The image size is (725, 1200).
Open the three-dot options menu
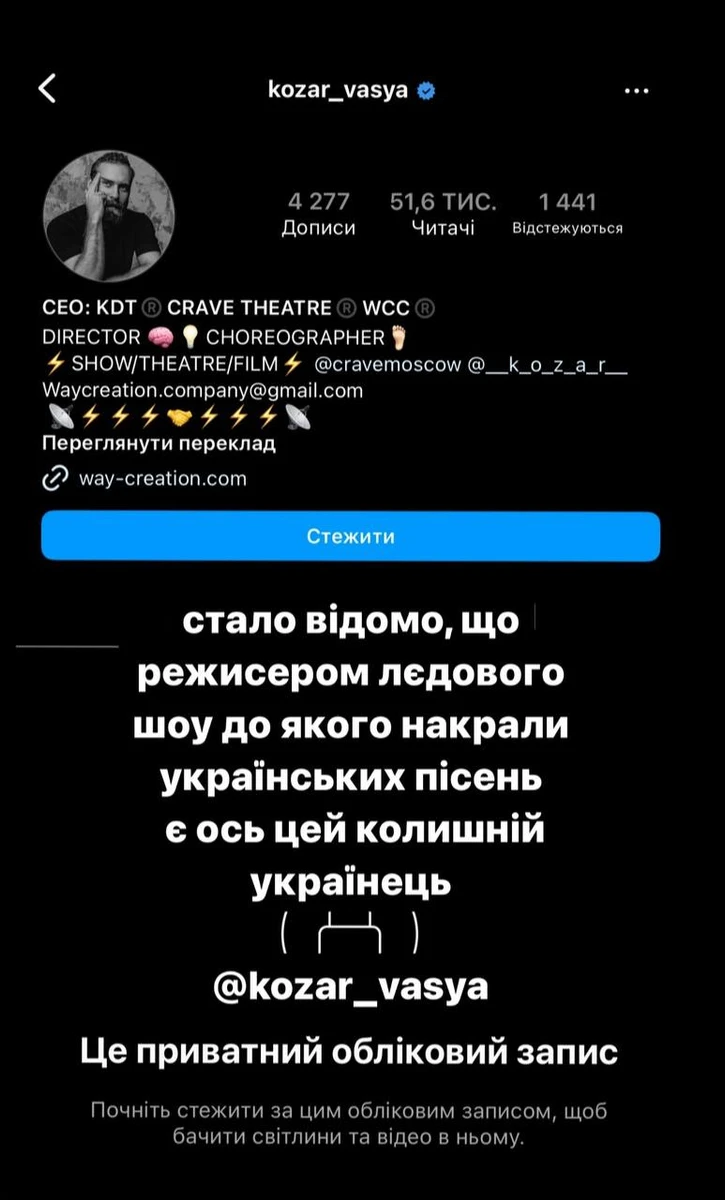tap(637, 90)
